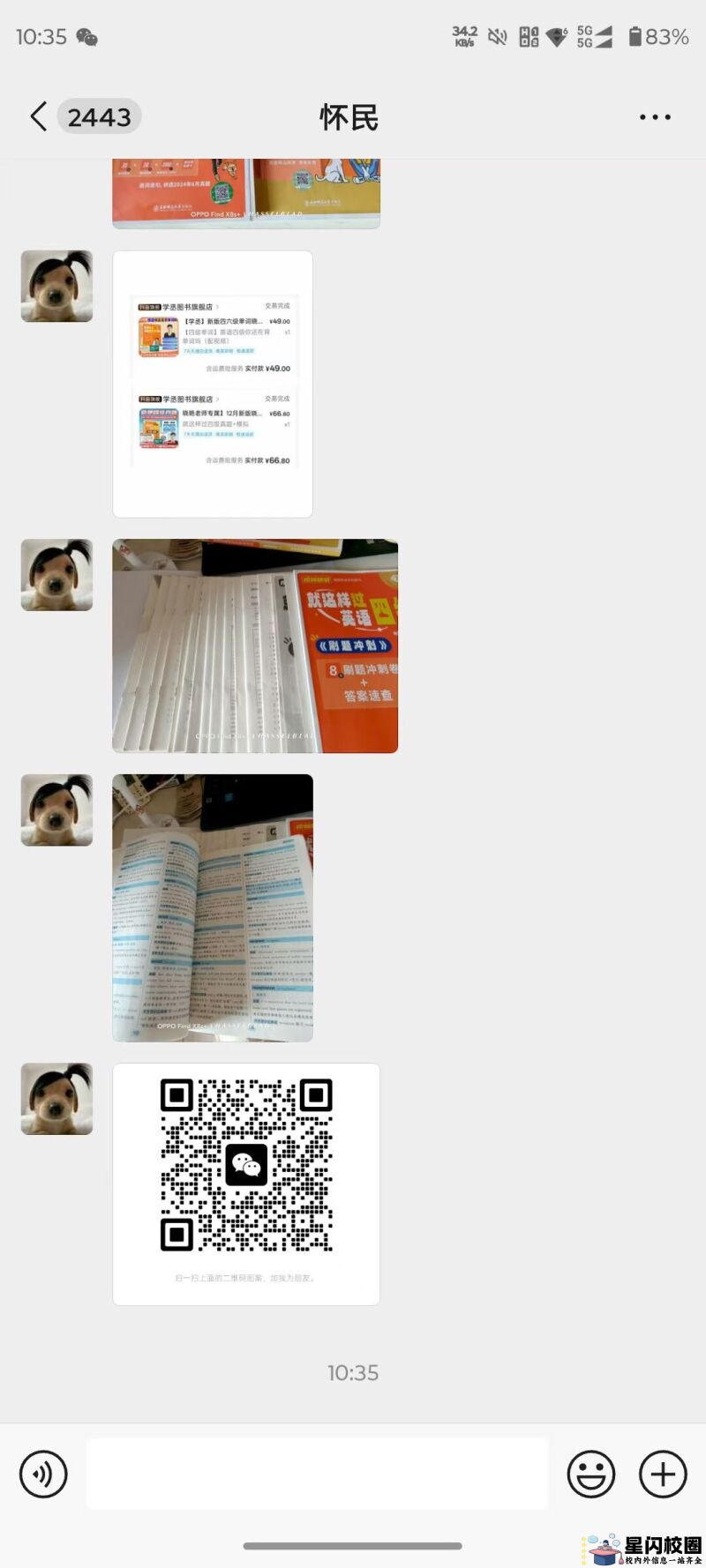View the photo of the open book pages
Viewport: 706px width, 1568px height.
pos(213,907)
